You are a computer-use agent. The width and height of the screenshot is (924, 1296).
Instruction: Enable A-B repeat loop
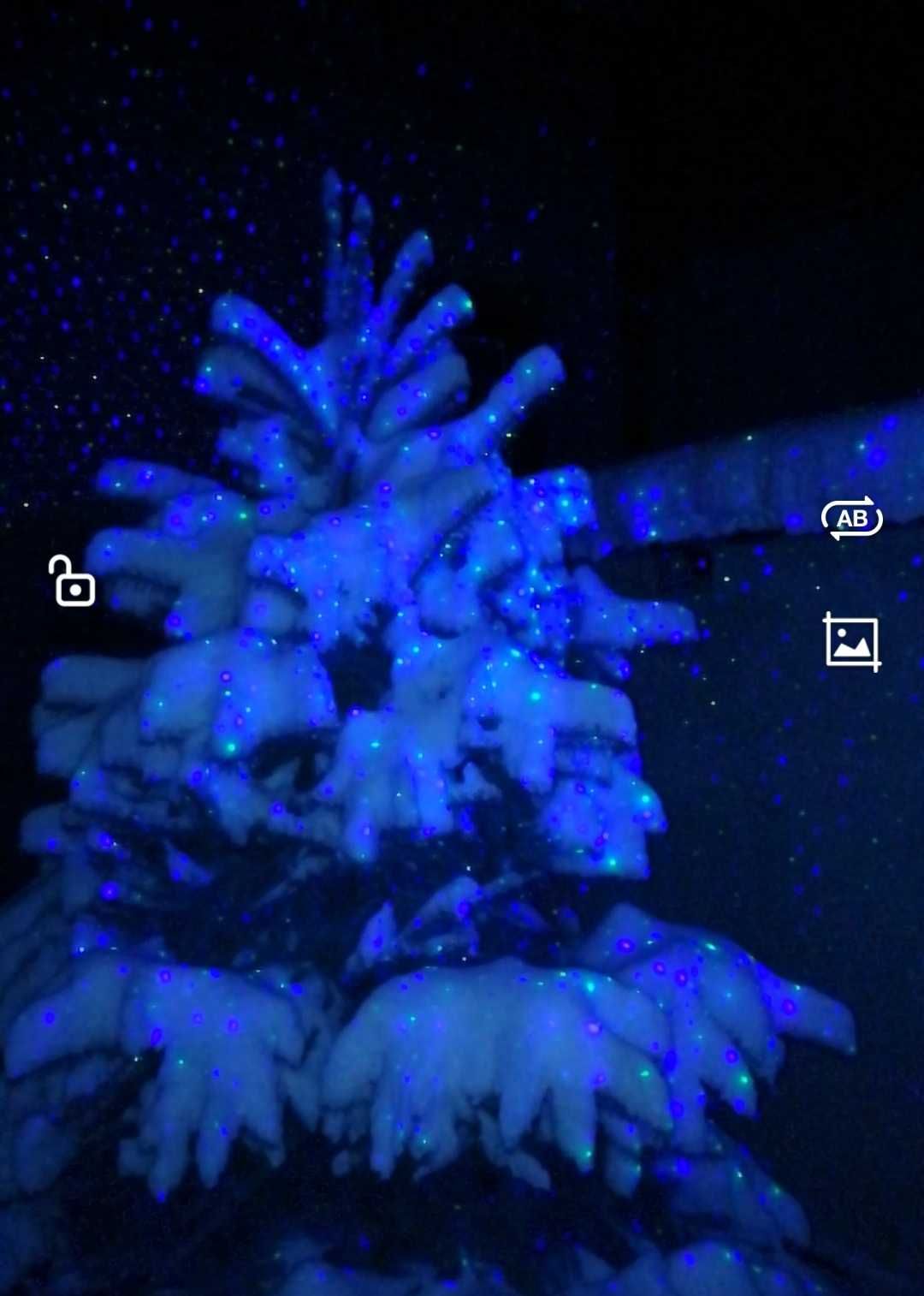pyautogui.click(x=851, y=519)
